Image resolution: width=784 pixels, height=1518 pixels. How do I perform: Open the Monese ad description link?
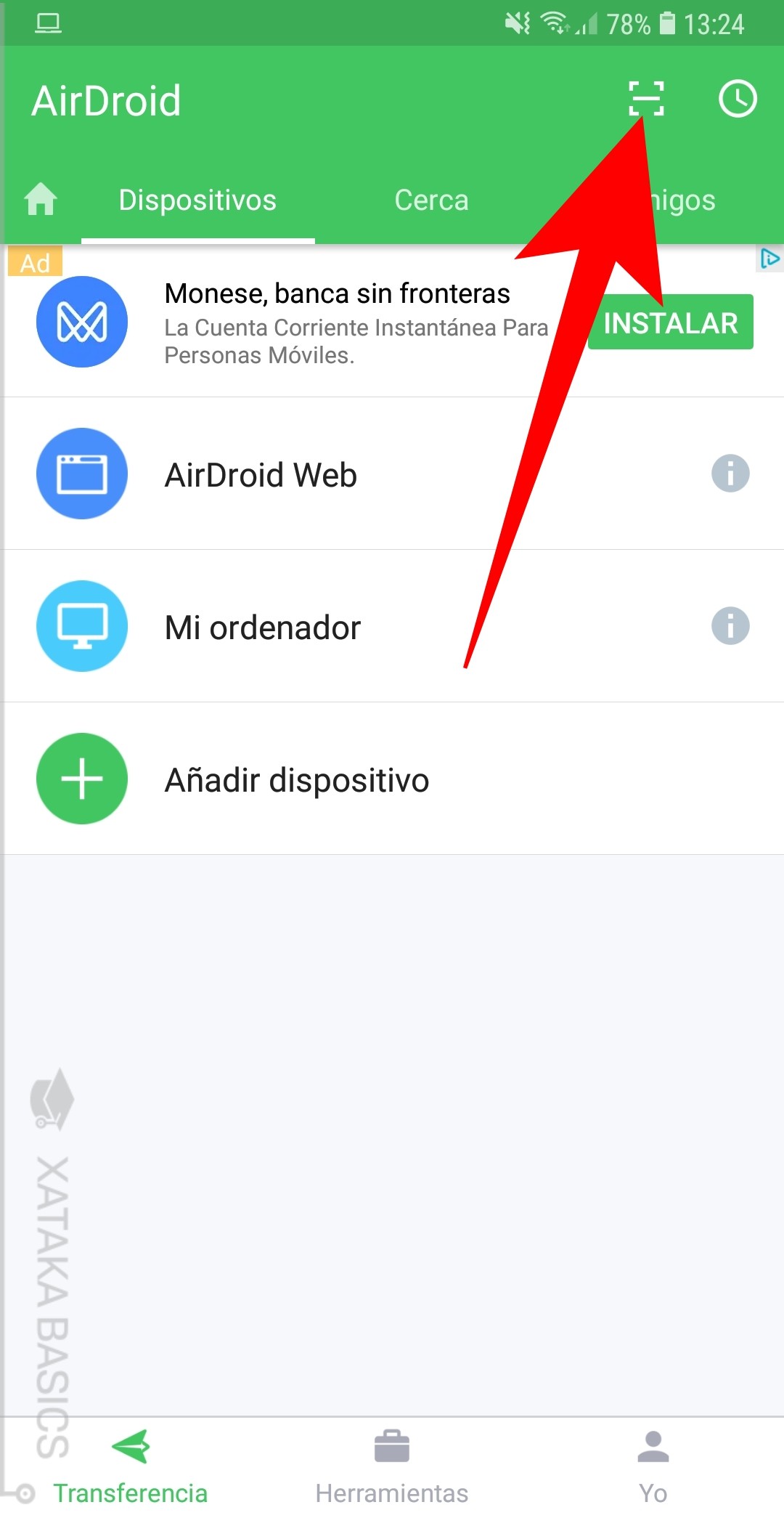[x=356, y=340]
